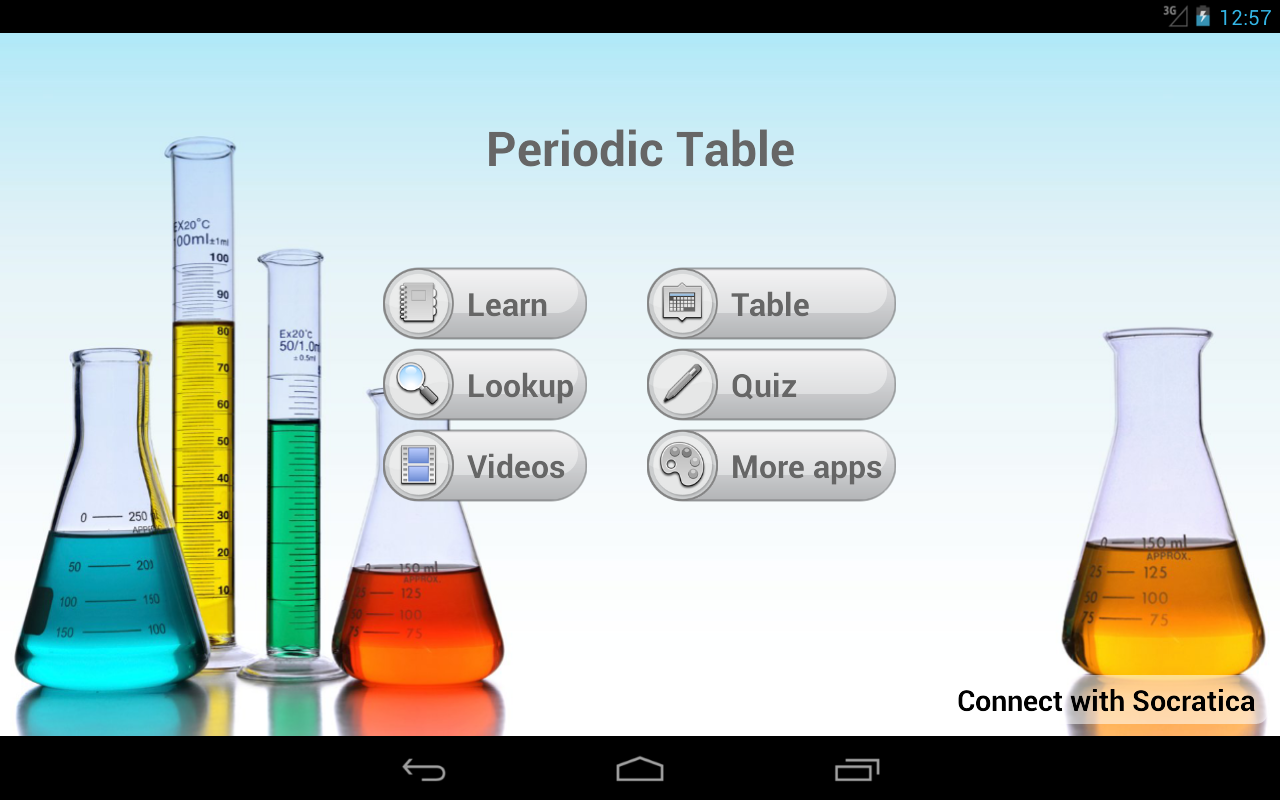The width and height of the screenshot is (1280, 800).
Task: Open the periodic Table view
Action: click(771, 304)
